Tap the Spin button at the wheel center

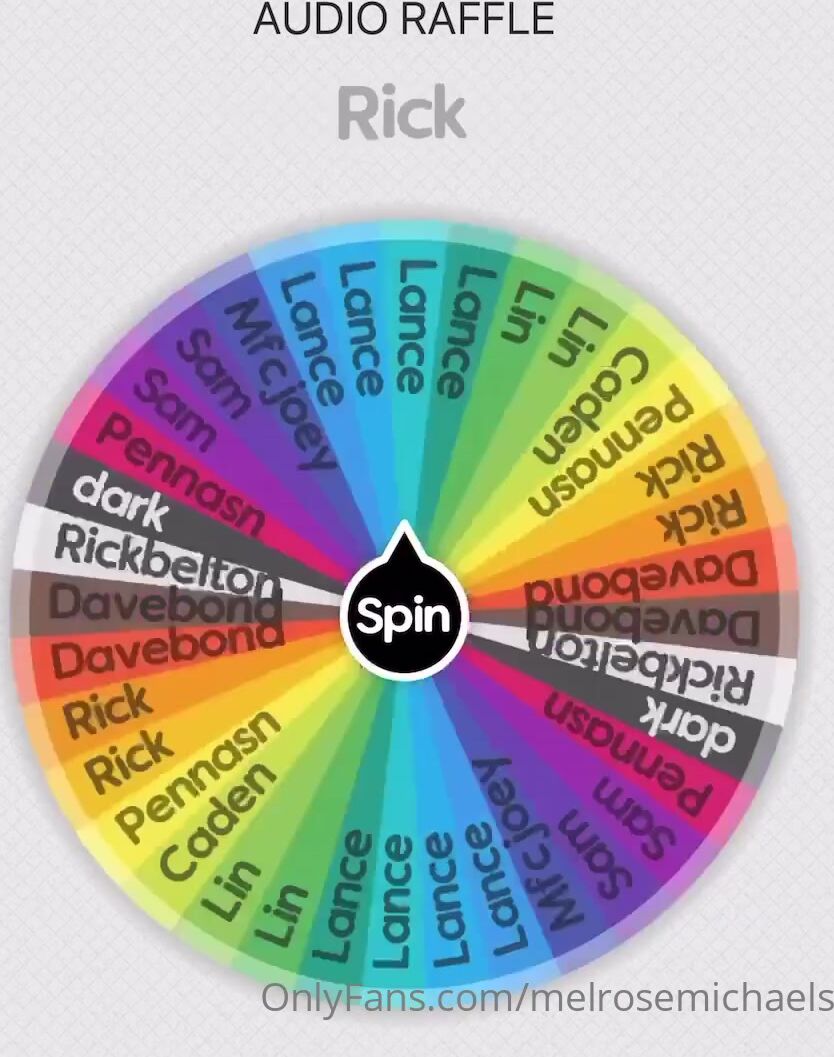404,615
